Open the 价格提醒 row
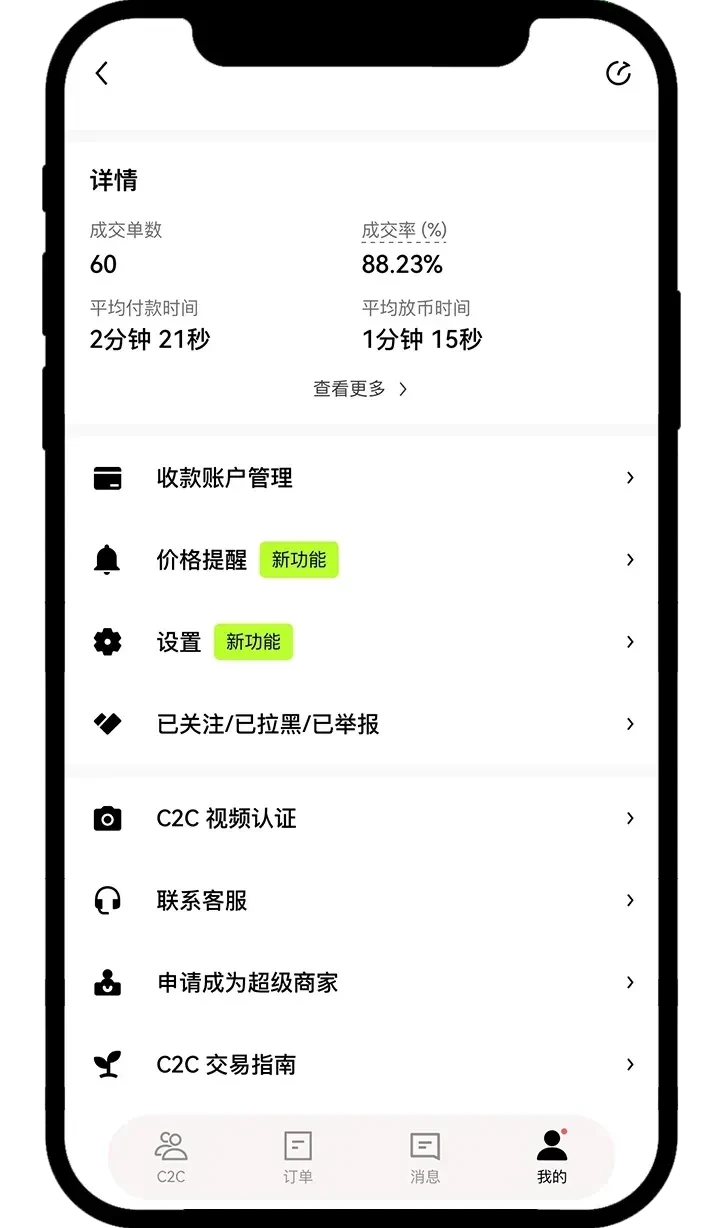This screenshot has height=1228, width=723. tap(360, 560)
